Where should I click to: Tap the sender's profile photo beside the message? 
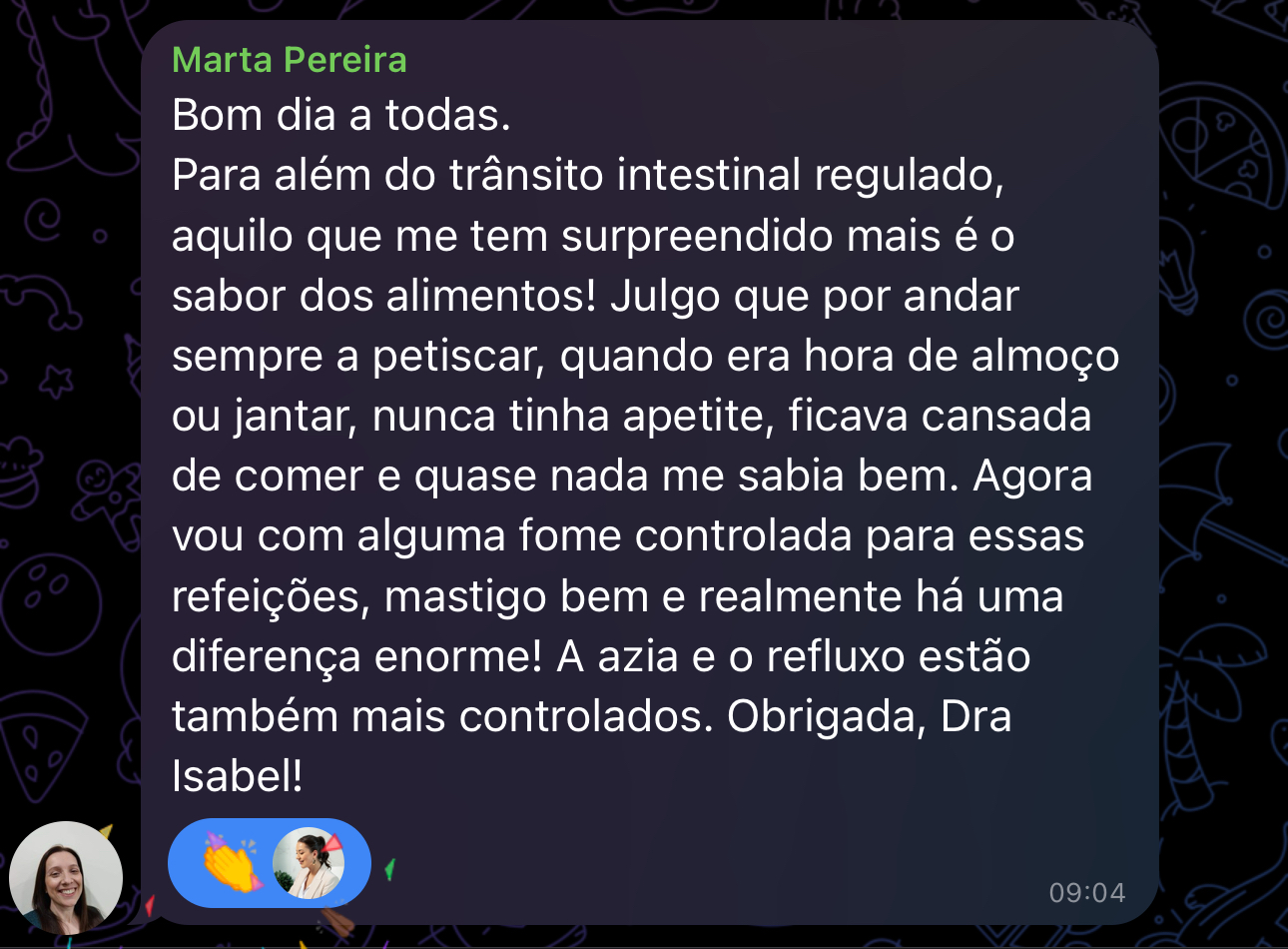[66, 878]
